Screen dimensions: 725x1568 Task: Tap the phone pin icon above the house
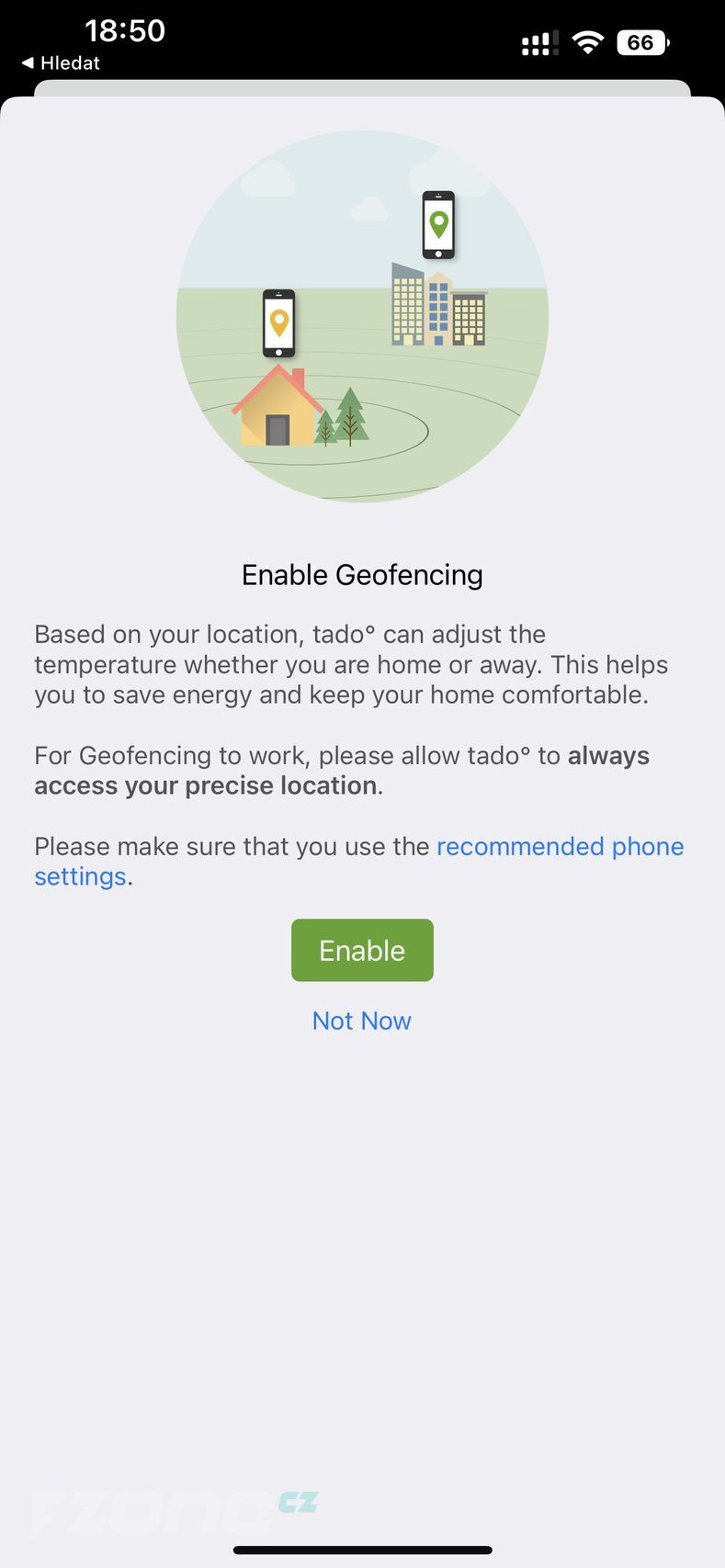[x=278, y=323]
